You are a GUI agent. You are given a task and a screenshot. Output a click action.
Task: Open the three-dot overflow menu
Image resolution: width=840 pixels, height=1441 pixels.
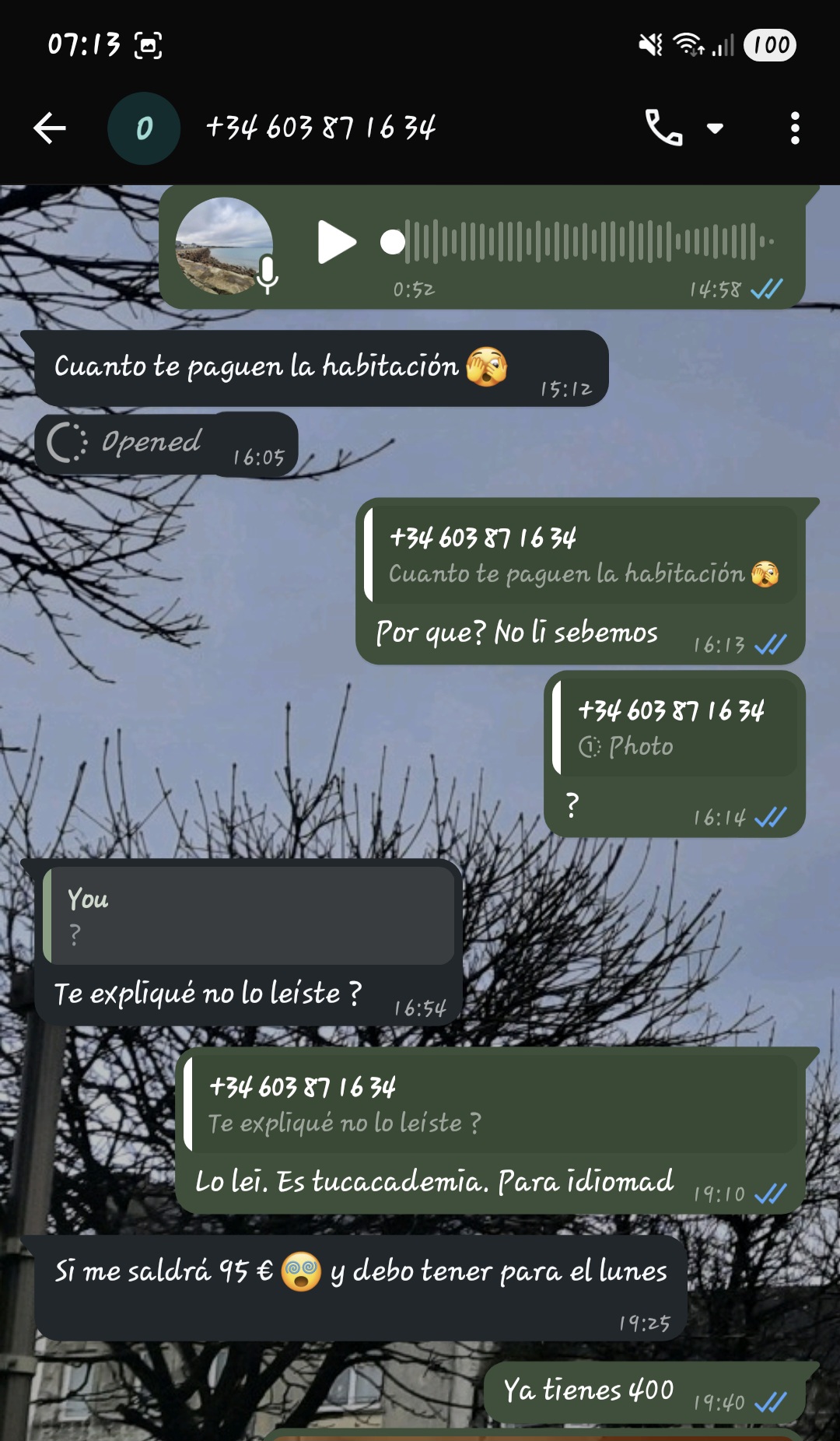click(x=794, y=128)
